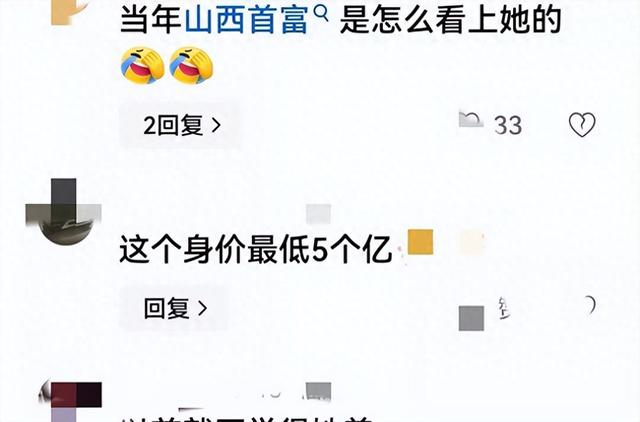Tap 回复 under the 这个身价最低5个亿 comment

point(174,308)
